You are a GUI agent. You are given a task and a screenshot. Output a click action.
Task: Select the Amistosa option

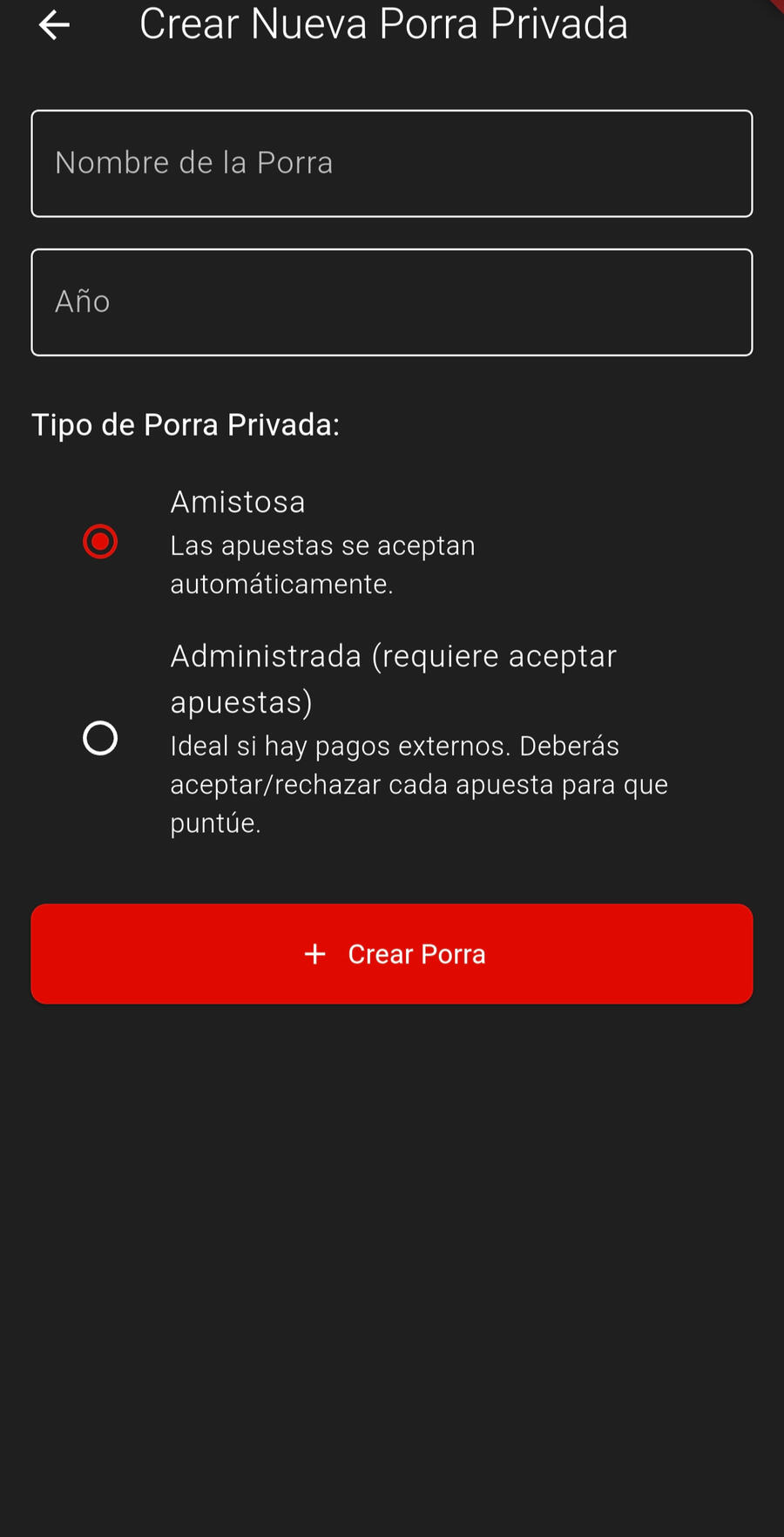pos(100,542)
